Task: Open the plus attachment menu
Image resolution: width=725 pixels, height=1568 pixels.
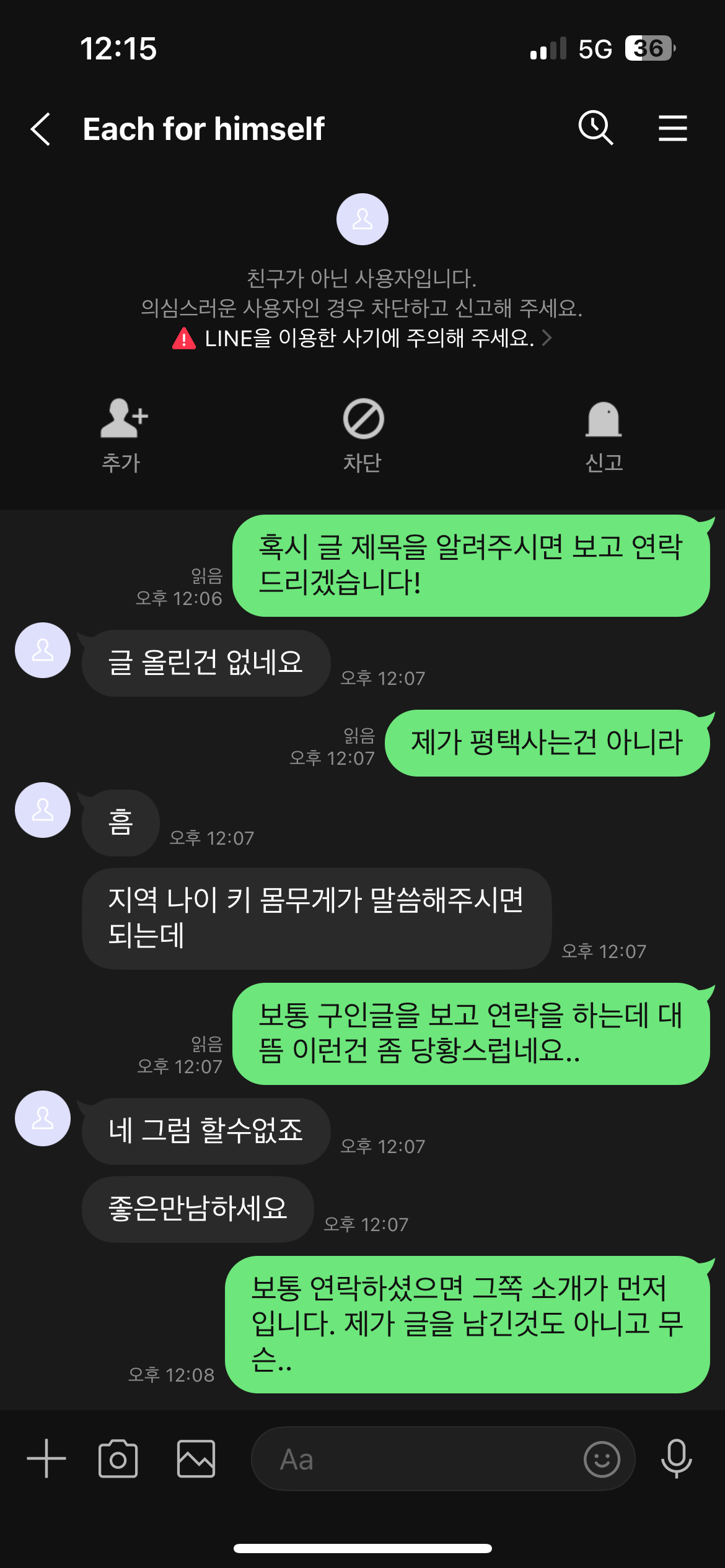Action: tap(46, 1458)
